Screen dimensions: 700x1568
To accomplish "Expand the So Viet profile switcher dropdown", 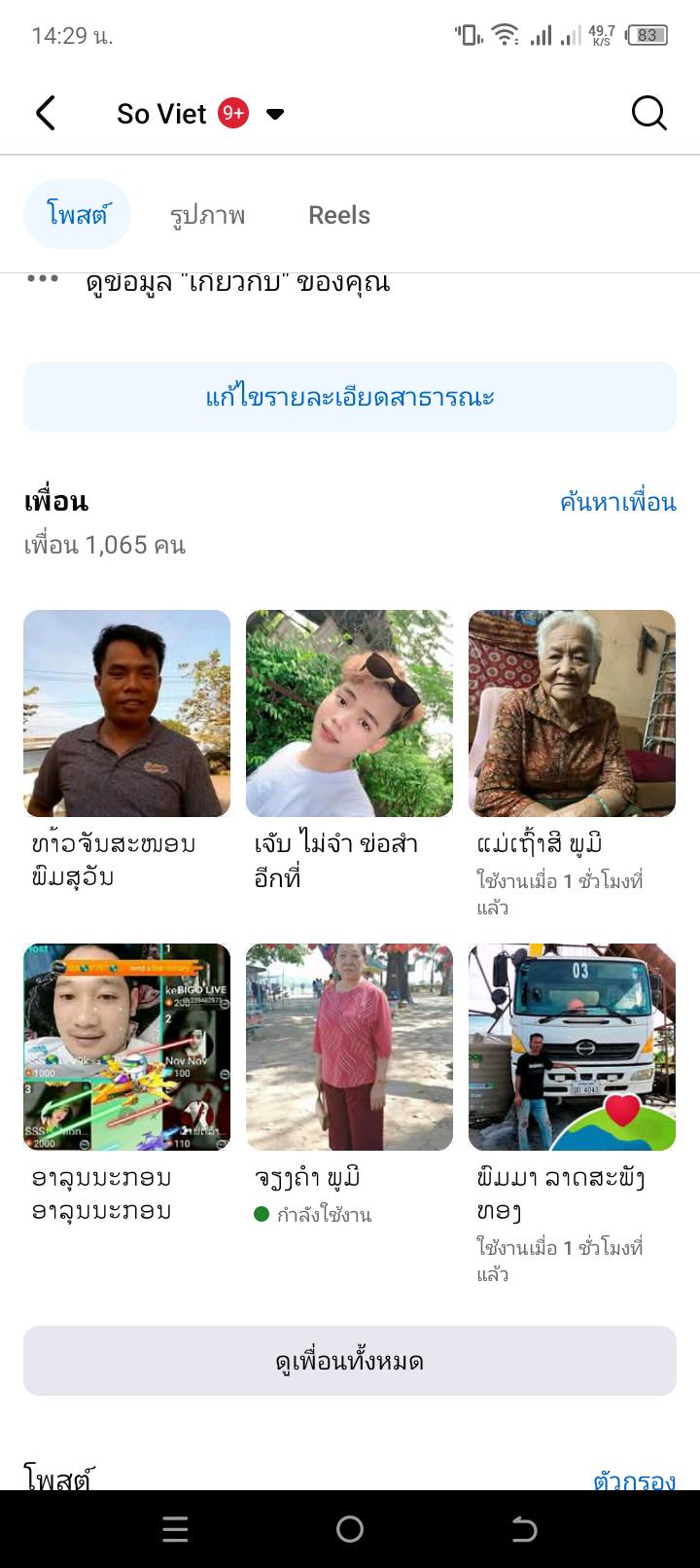I will (275, 114).
